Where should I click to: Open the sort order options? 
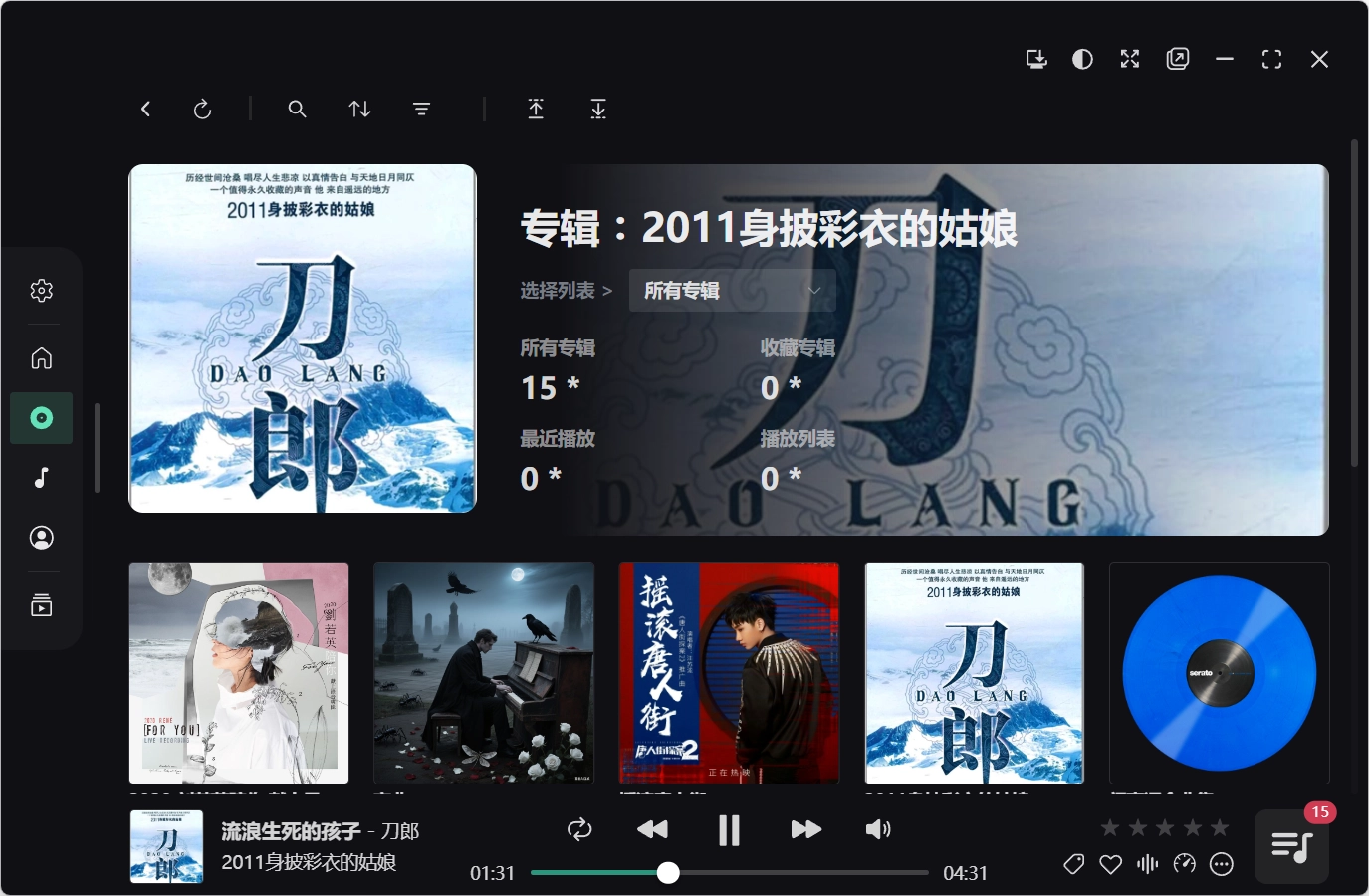pos(360,109)
